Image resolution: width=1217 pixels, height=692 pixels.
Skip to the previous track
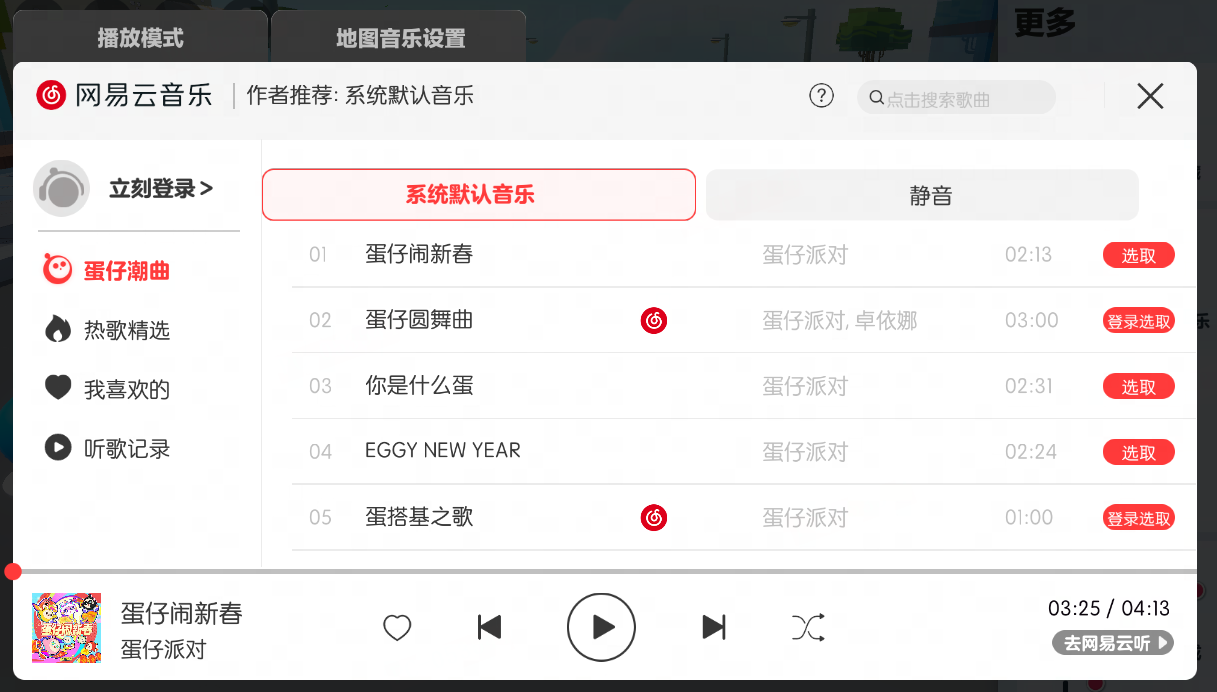[489, 628]
